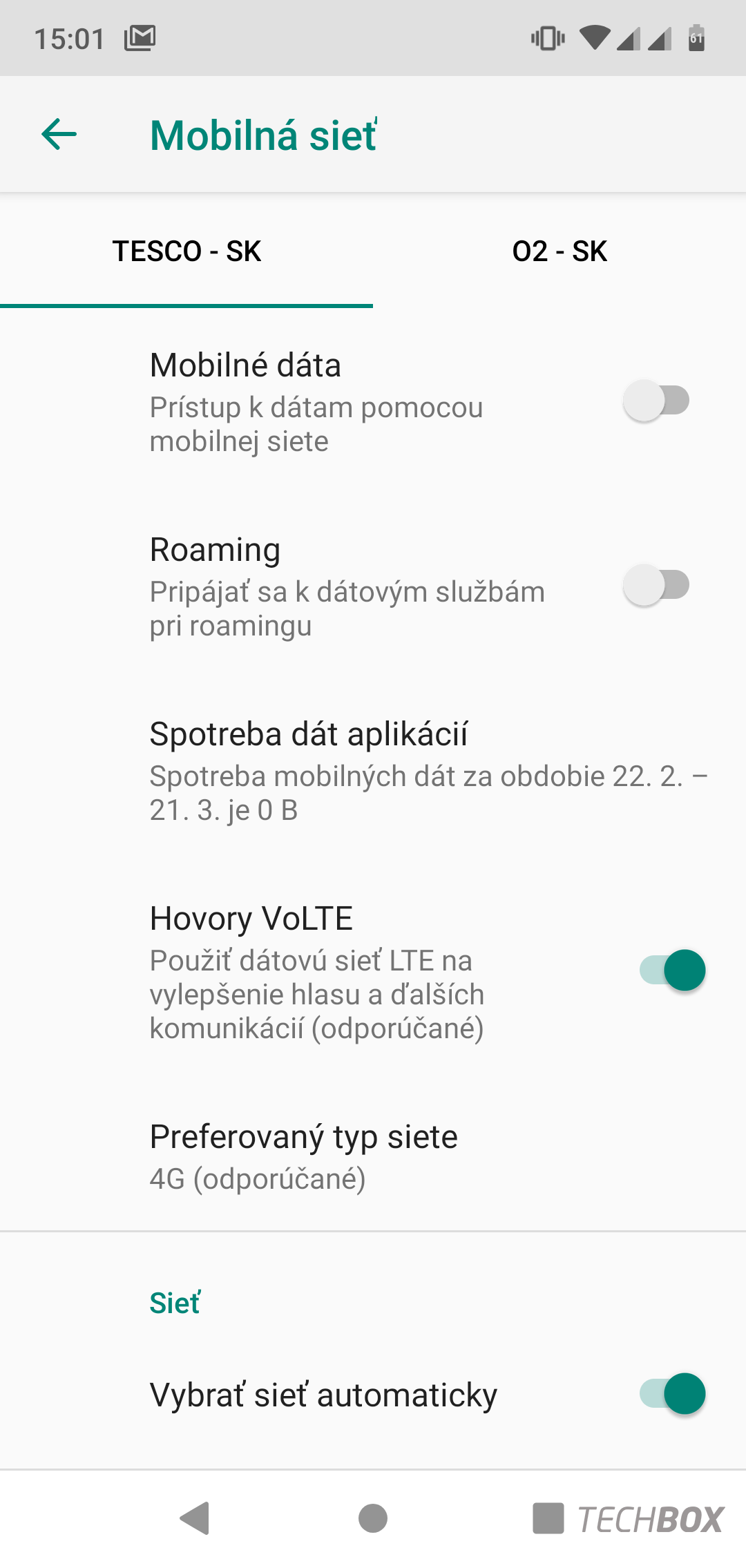Open Spotreba dát aplikácií

[373, 770]
